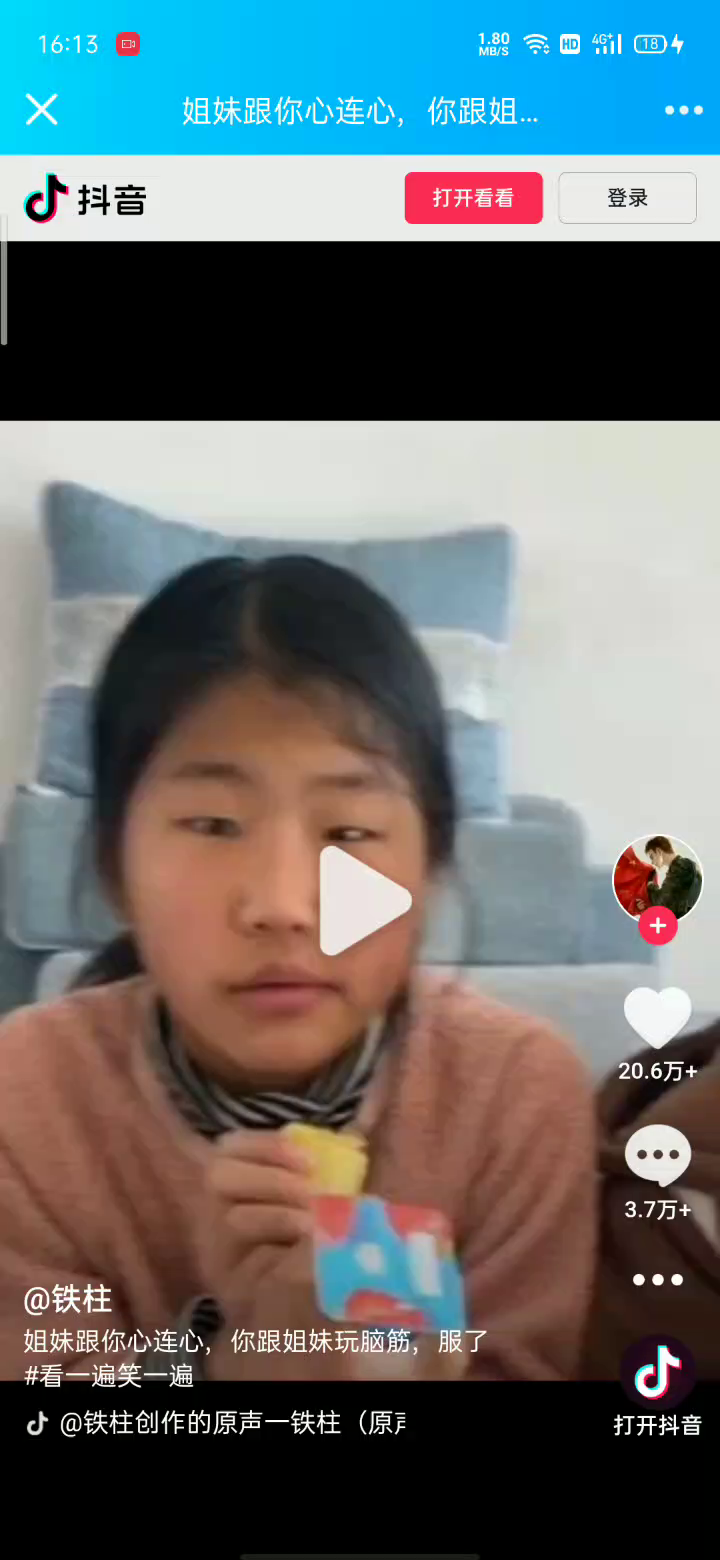This screenshot has width=720, height=1560.
Task: Open the creator's avatar profile
Action: (x=657, y=878)
